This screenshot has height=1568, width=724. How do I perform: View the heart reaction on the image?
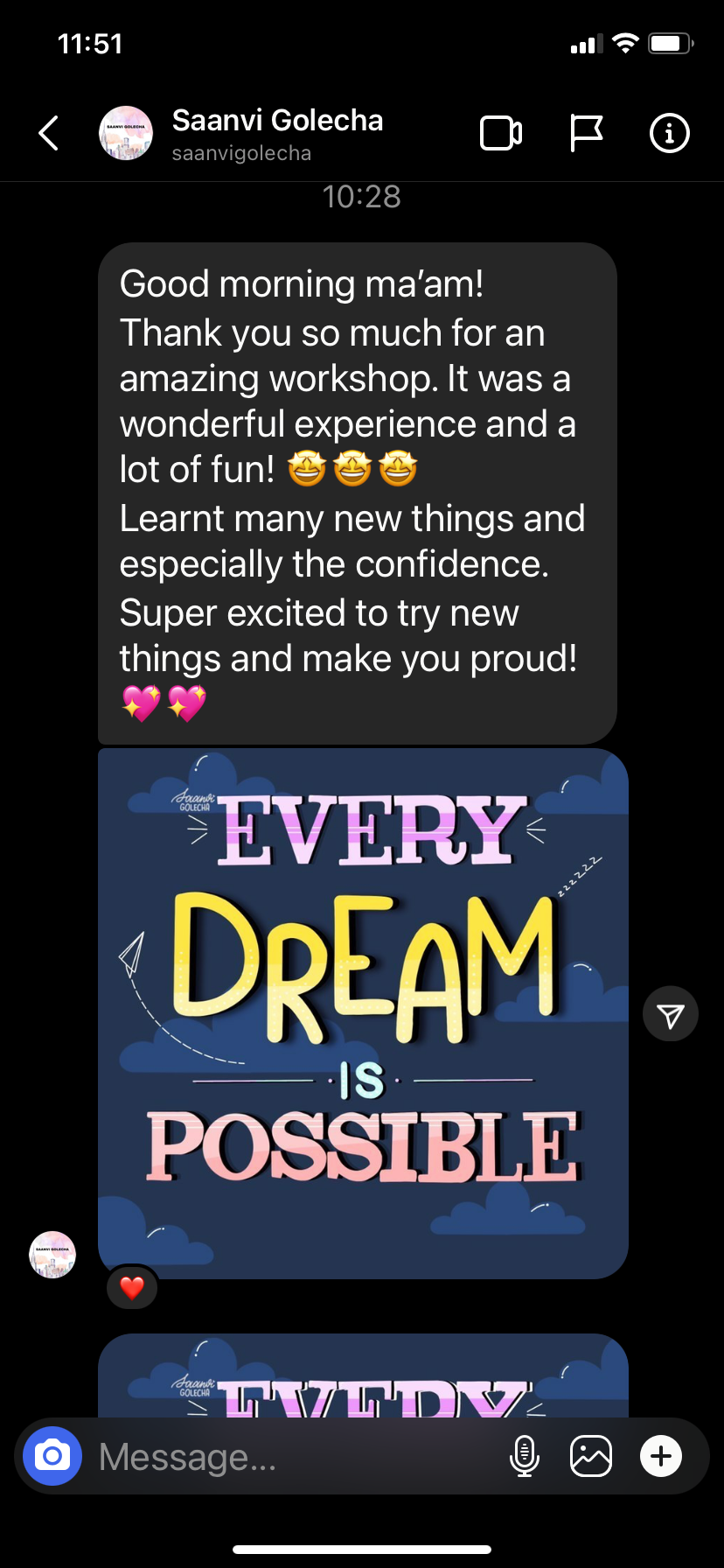pos(132,1288)
